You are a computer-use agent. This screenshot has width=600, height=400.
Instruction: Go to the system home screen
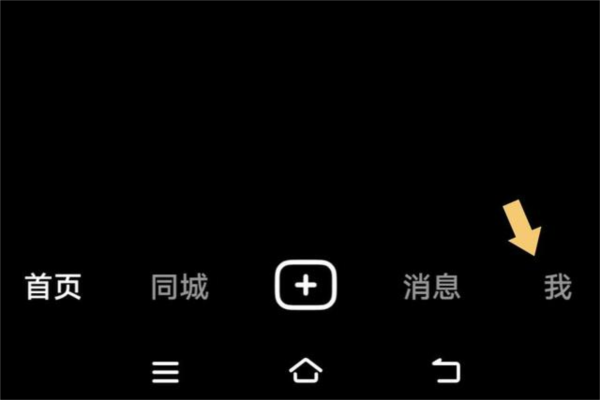pyautogui.click(x=306, y=372)
